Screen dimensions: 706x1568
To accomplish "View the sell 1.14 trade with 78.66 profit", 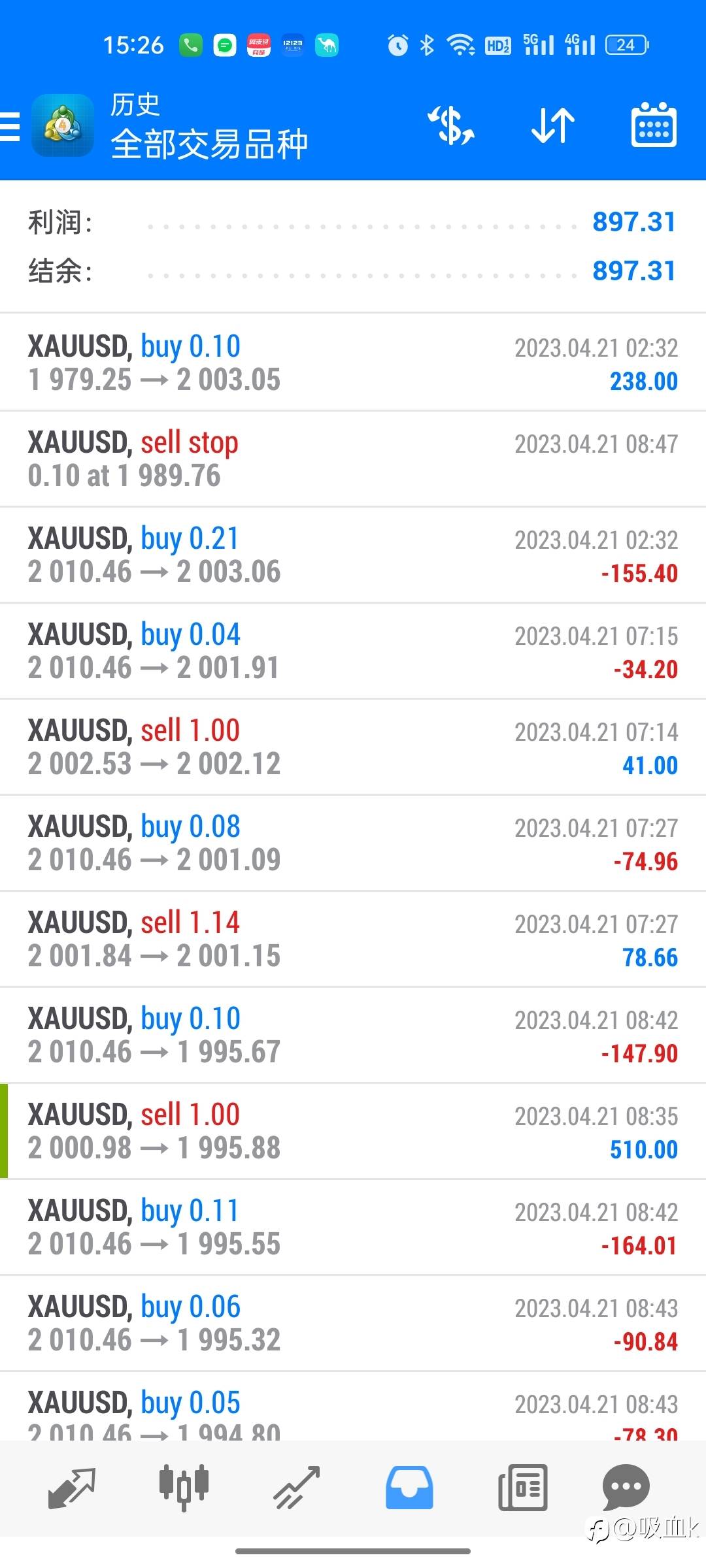I will click(x=353, y=939).
